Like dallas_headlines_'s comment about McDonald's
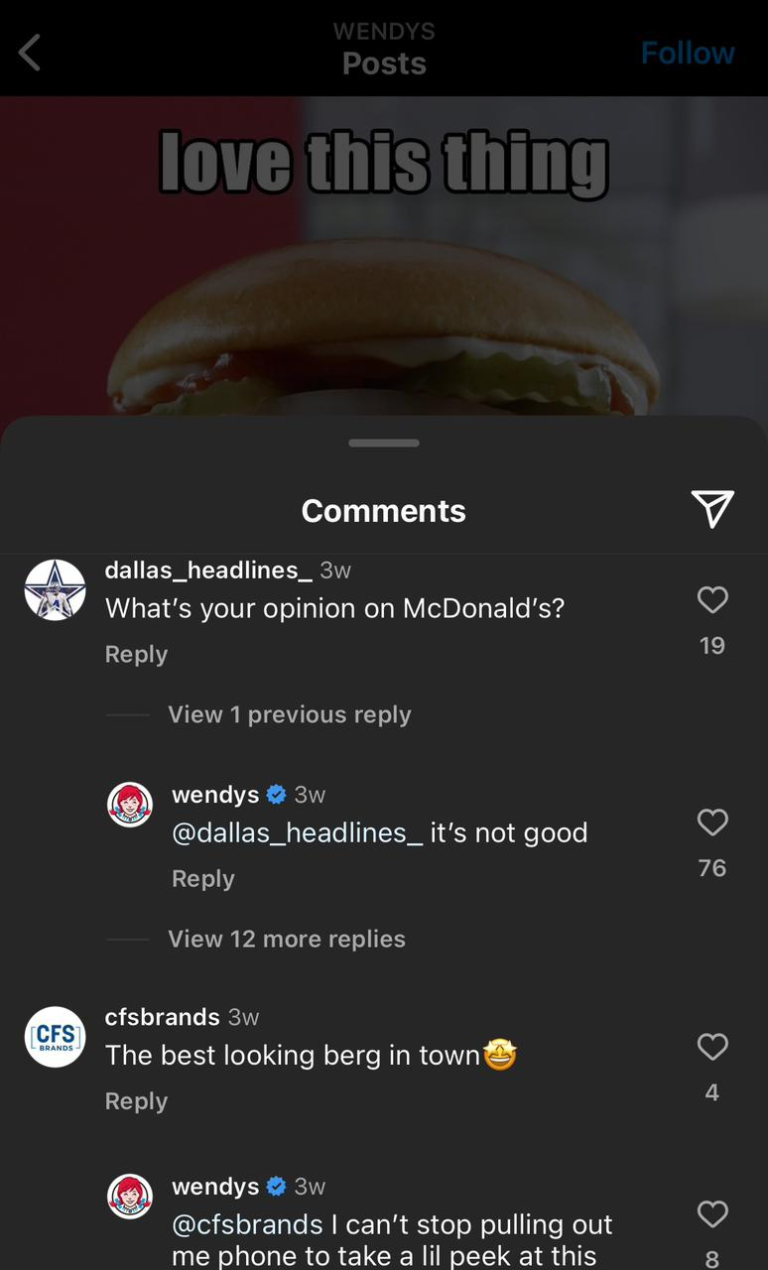768x1270 pixels. pos(712,600)
